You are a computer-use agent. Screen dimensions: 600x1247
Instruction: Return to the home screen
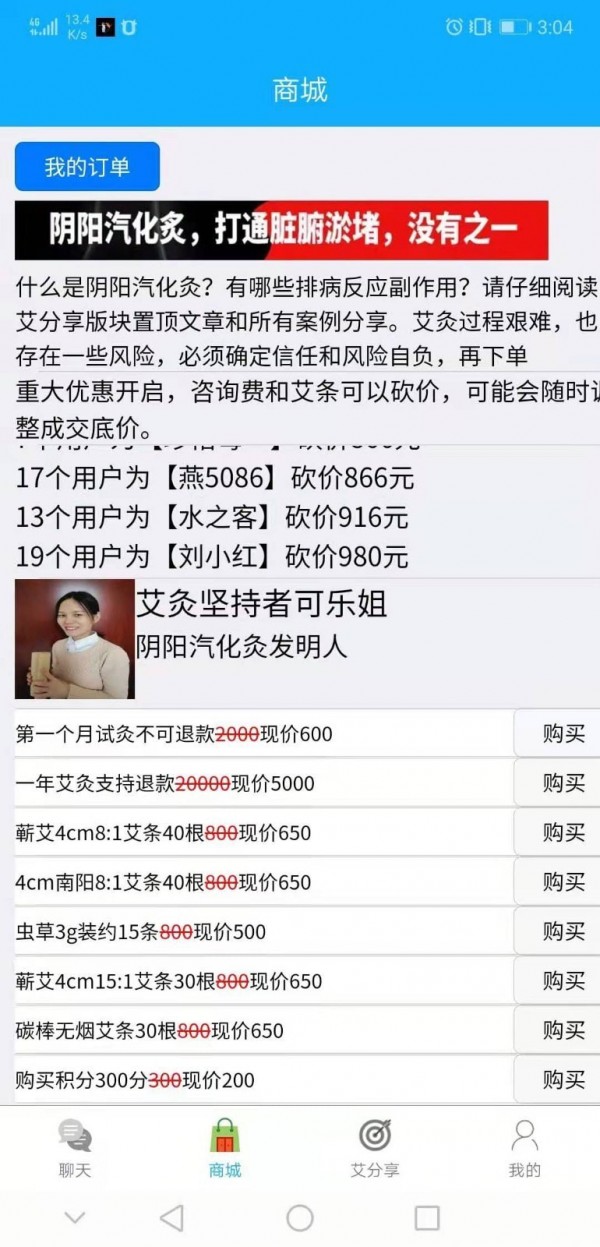coord(300,1217)
